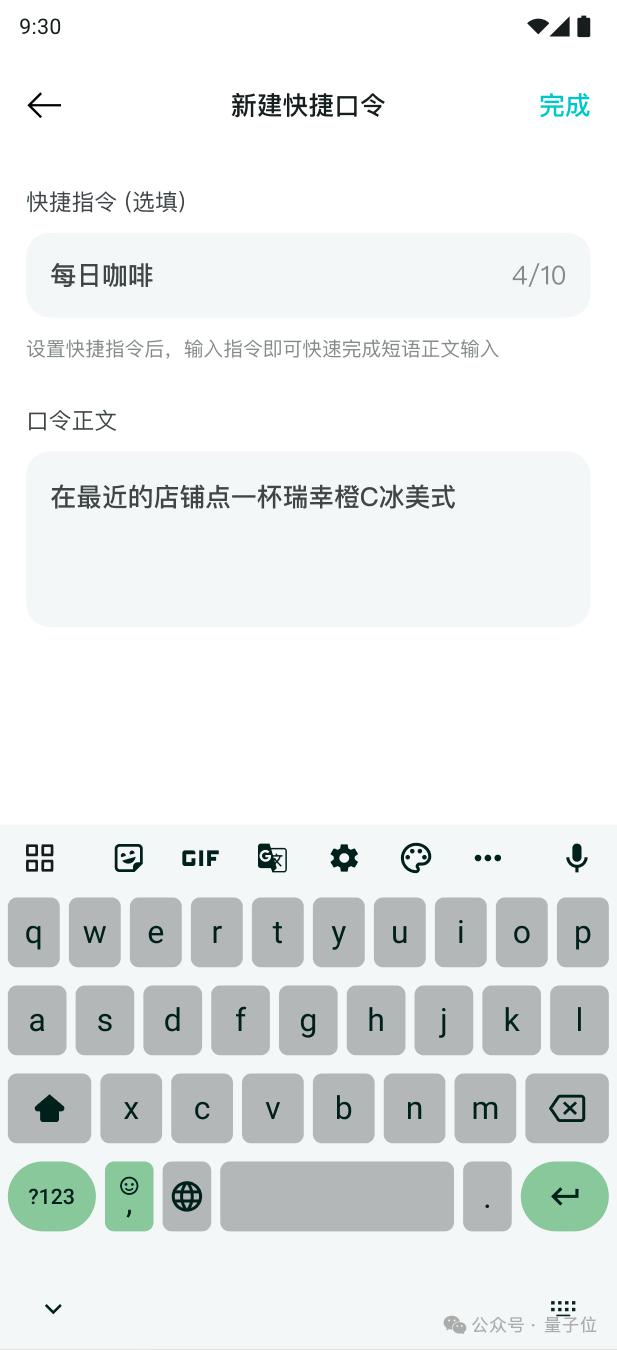This screenshot has height=1350, width=617.
Task: Open the keyboard translate tool
Action: [272, 857]
